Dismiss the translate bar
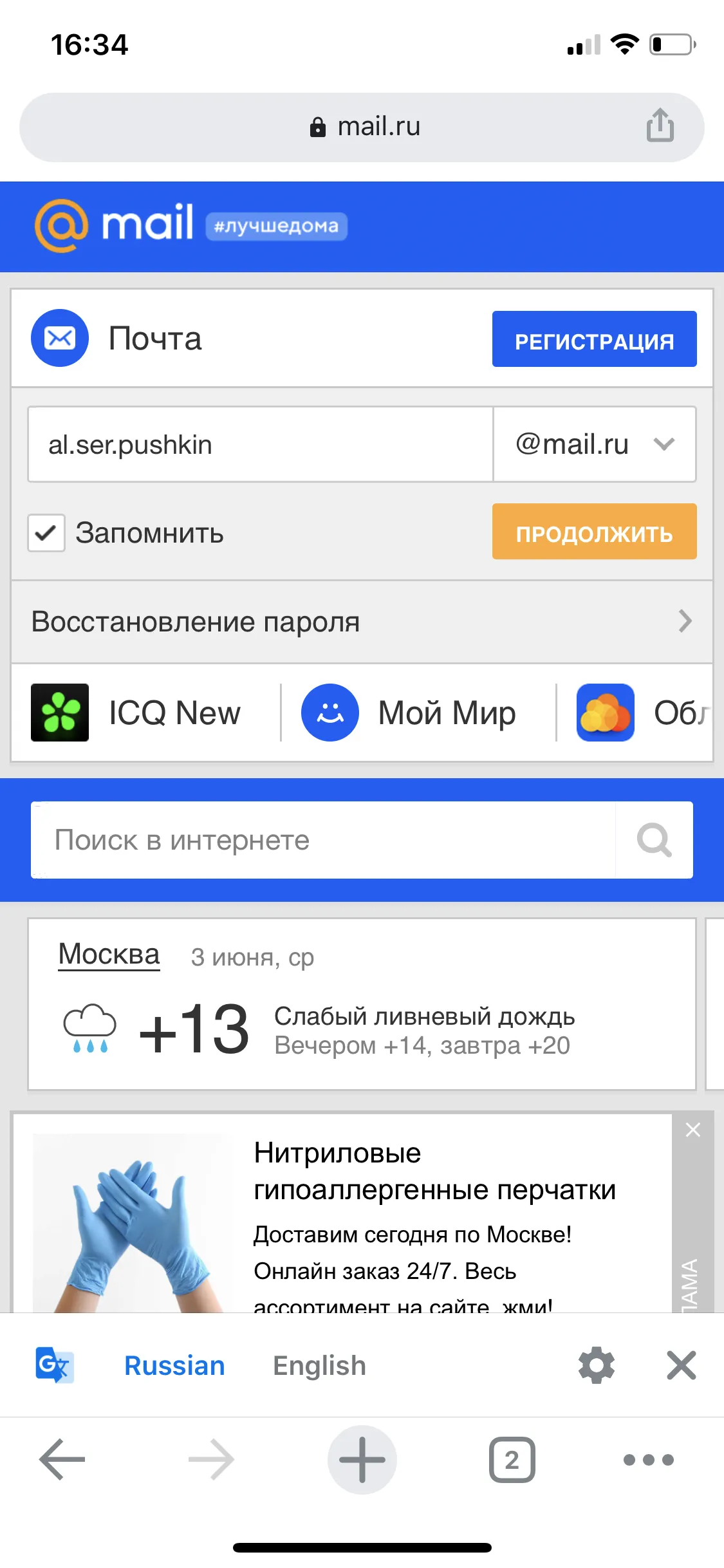 coord(682,1365)
